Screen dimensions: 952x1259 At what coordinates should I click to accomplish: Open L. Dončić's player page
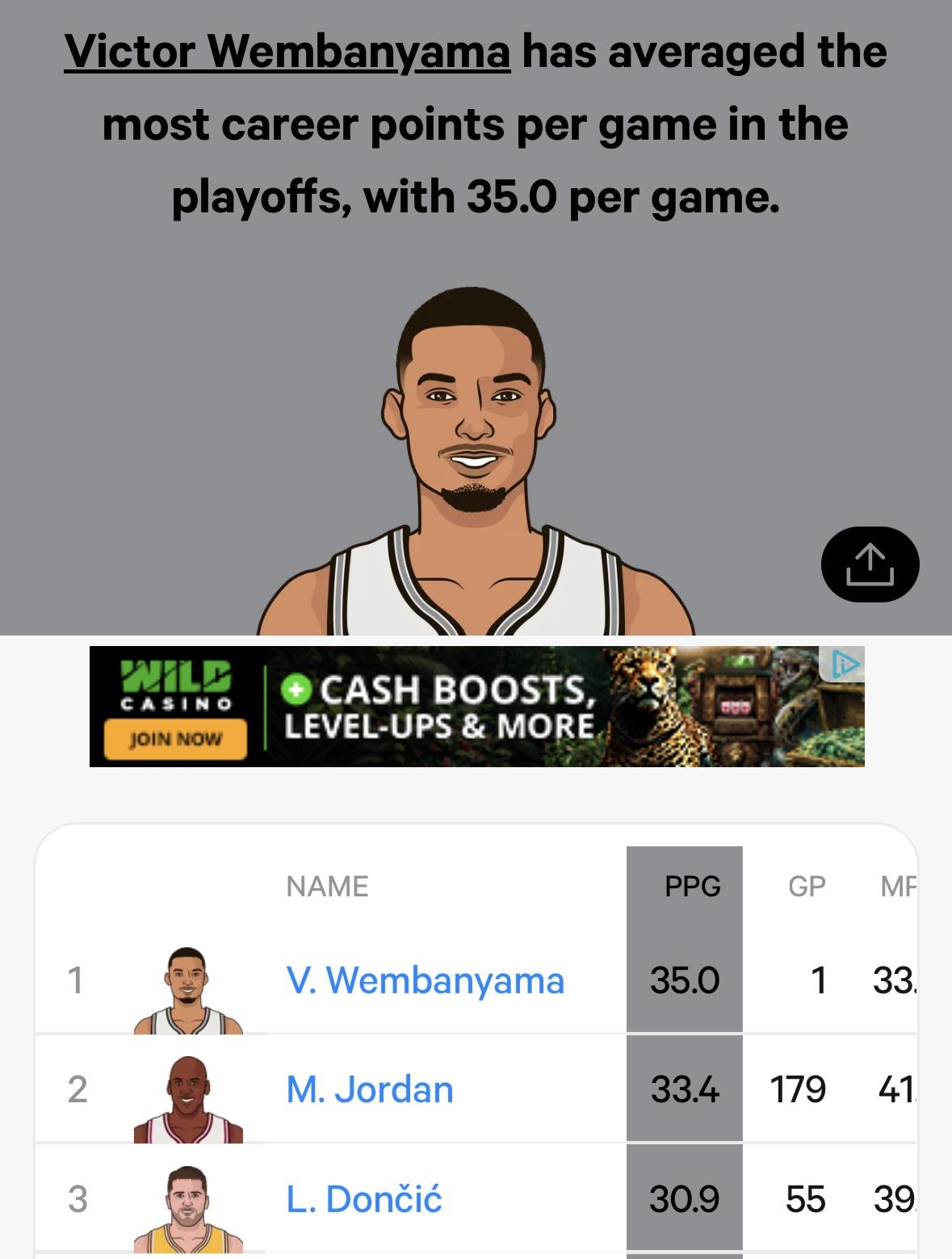pos(364,1198)
